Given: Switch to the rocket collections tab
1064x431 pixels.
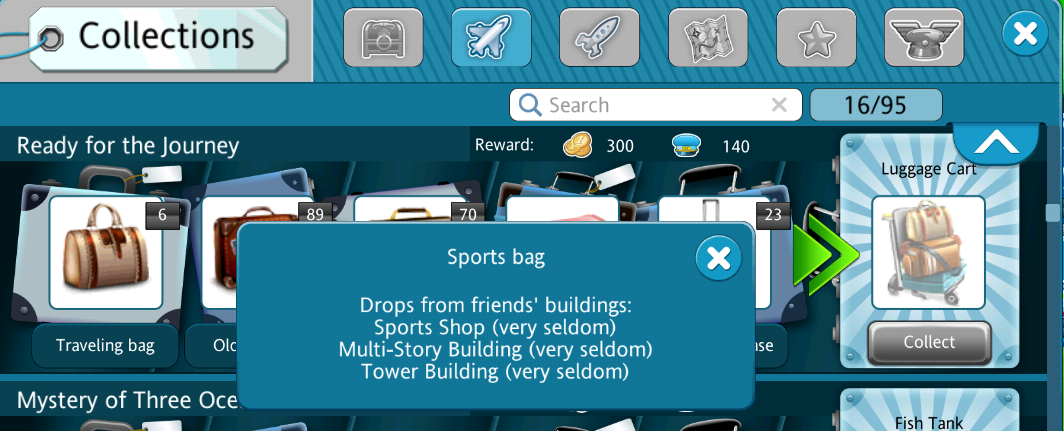Looking at the screenshot, I should (599, 37).
